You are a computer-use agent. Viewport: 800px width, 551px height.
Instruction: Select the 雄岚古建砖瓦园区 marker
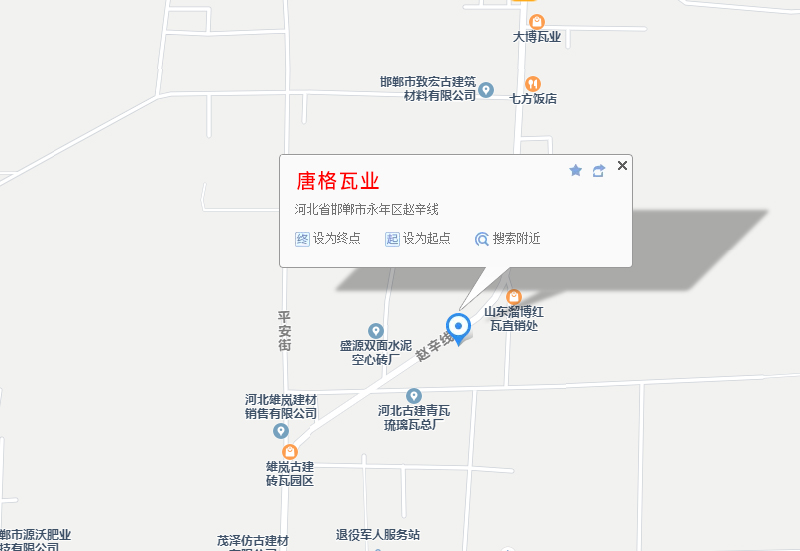(x=290, y=452)
